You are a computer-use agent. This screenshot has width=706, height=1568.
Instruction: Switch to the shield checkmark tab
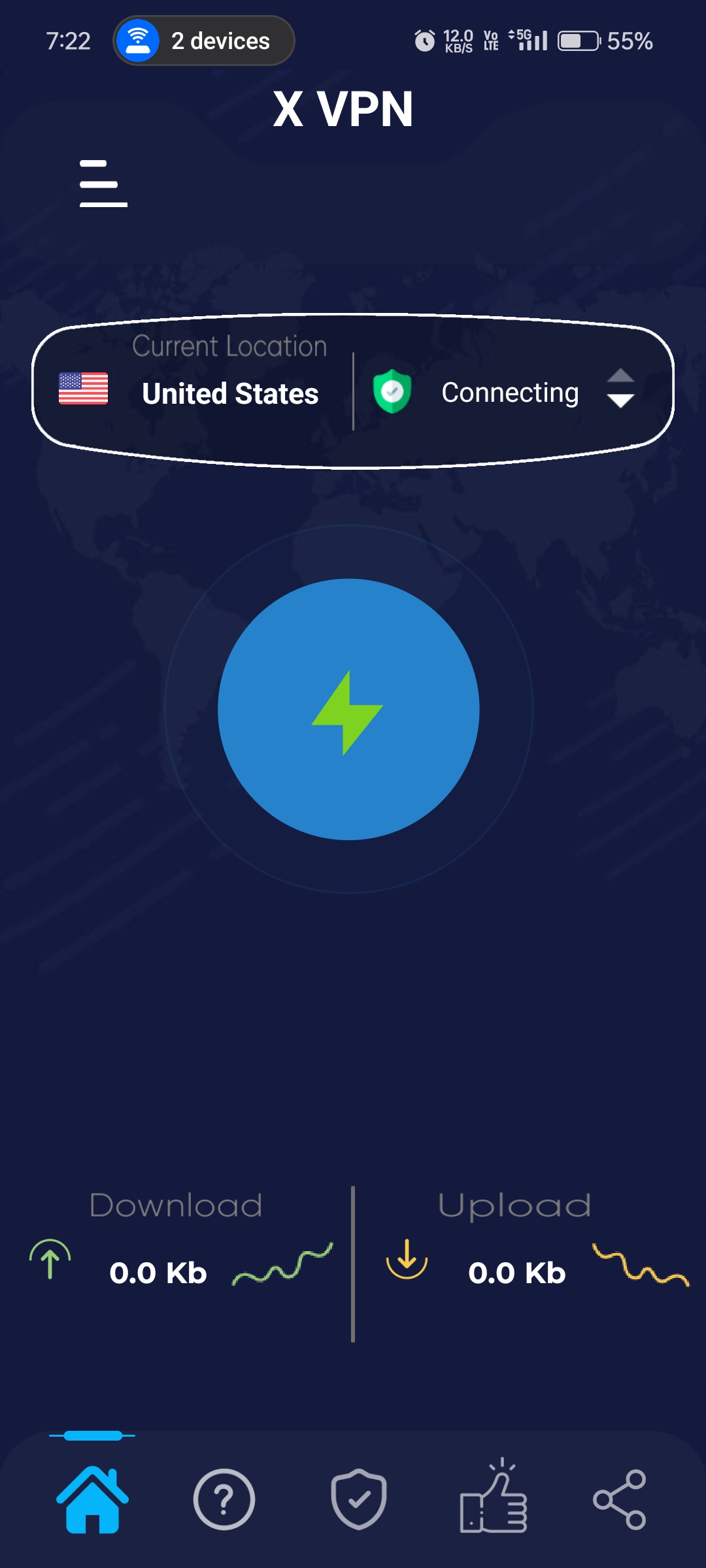(x=359, y=1499)
